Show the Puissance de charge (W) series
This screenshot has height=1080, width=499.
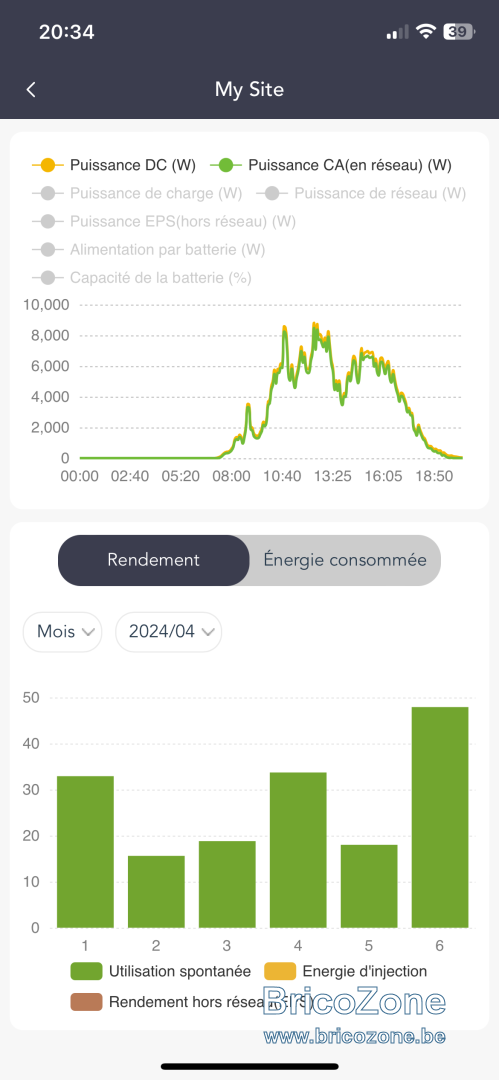(x=137, y=194)
